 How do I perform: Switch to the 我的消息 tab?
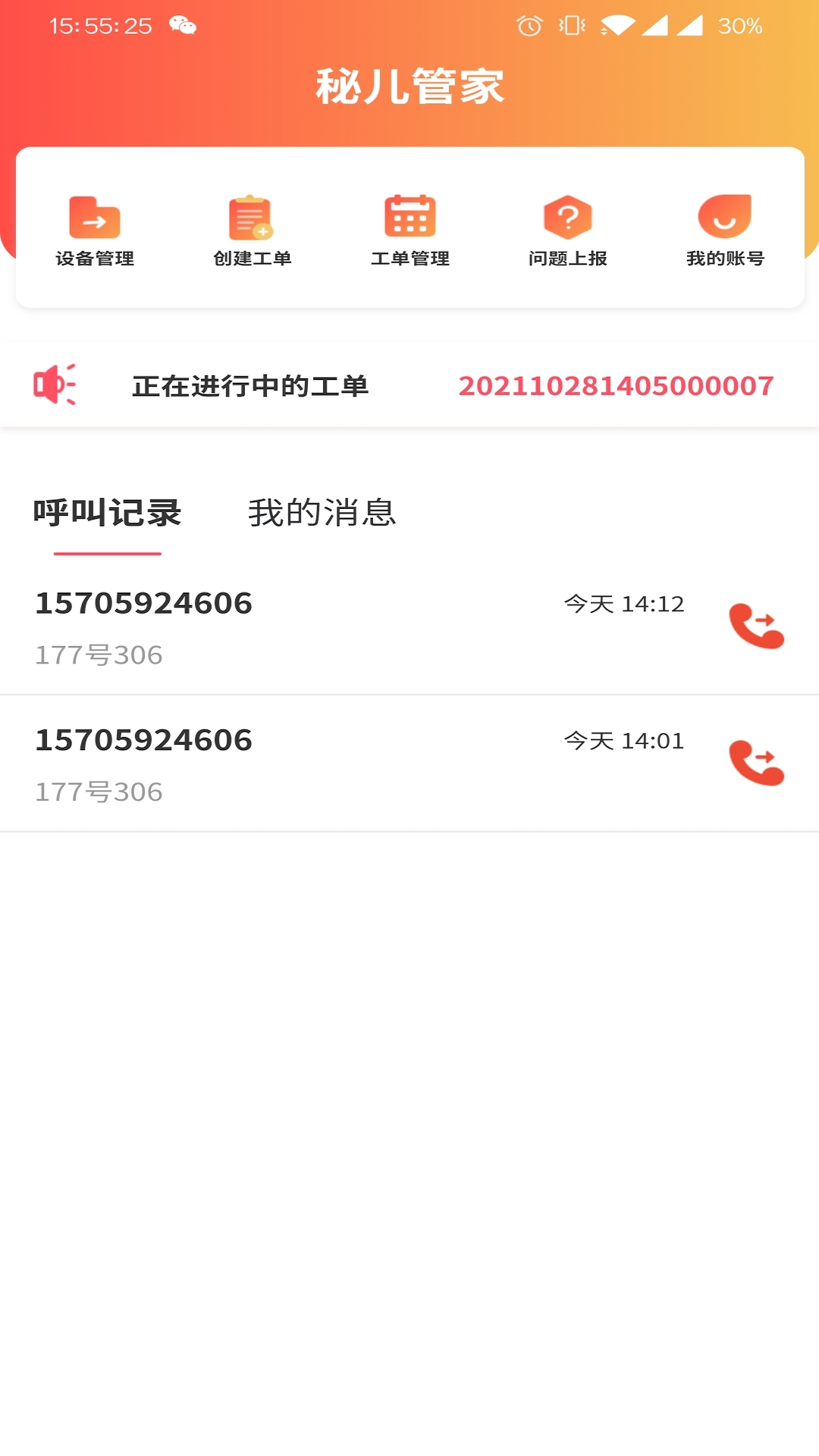322,513
